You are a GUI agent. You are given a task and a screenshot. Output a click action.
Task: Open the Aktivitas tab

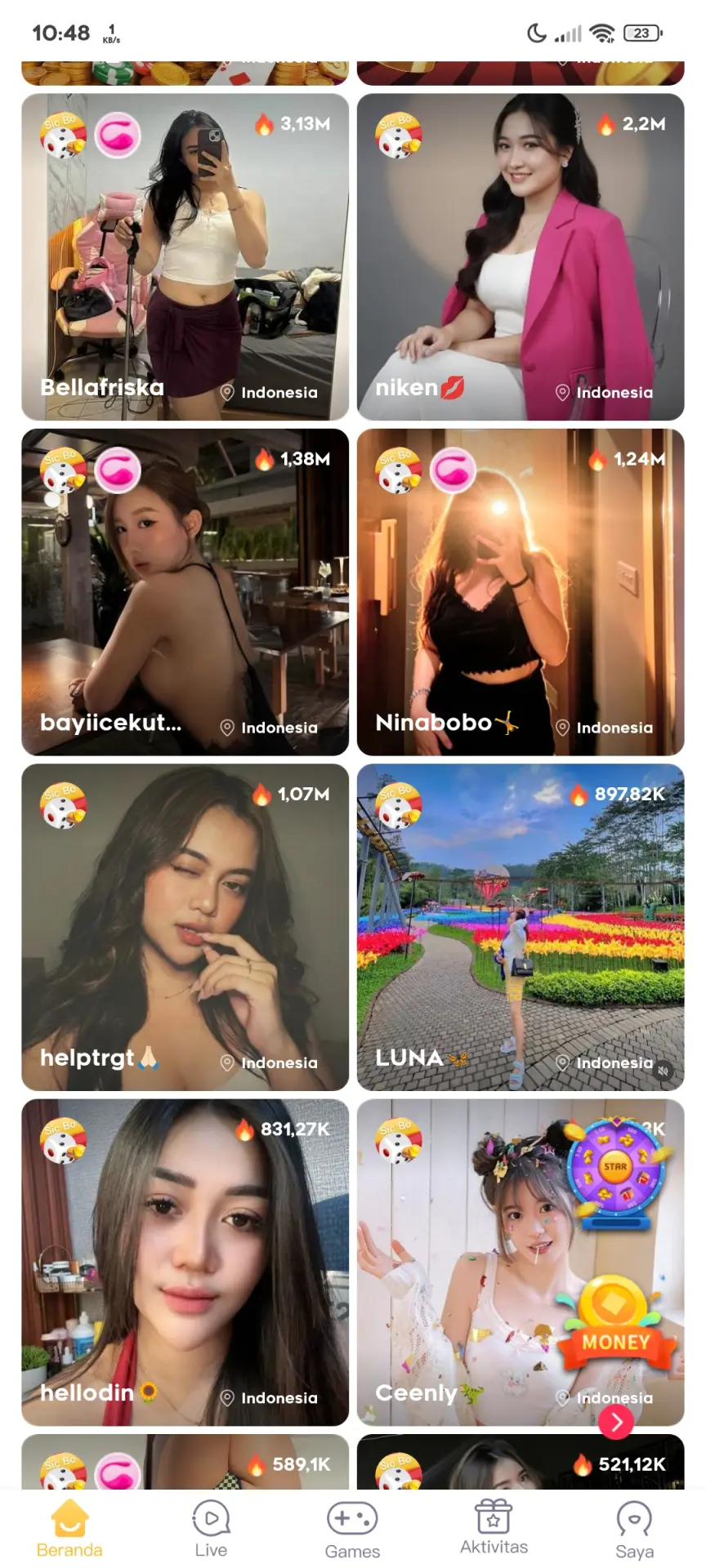point(494,1527)
